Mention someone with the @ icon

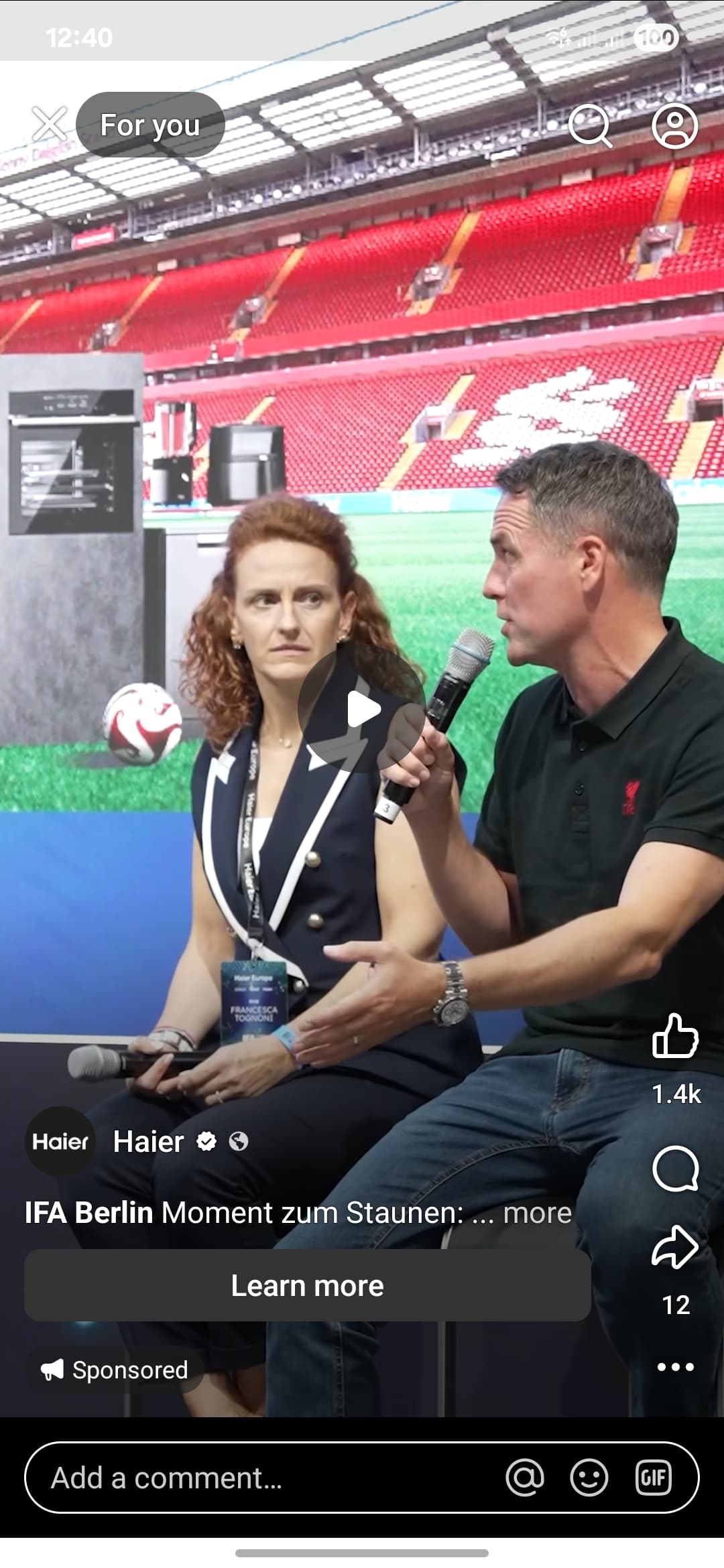point(525,1478)
